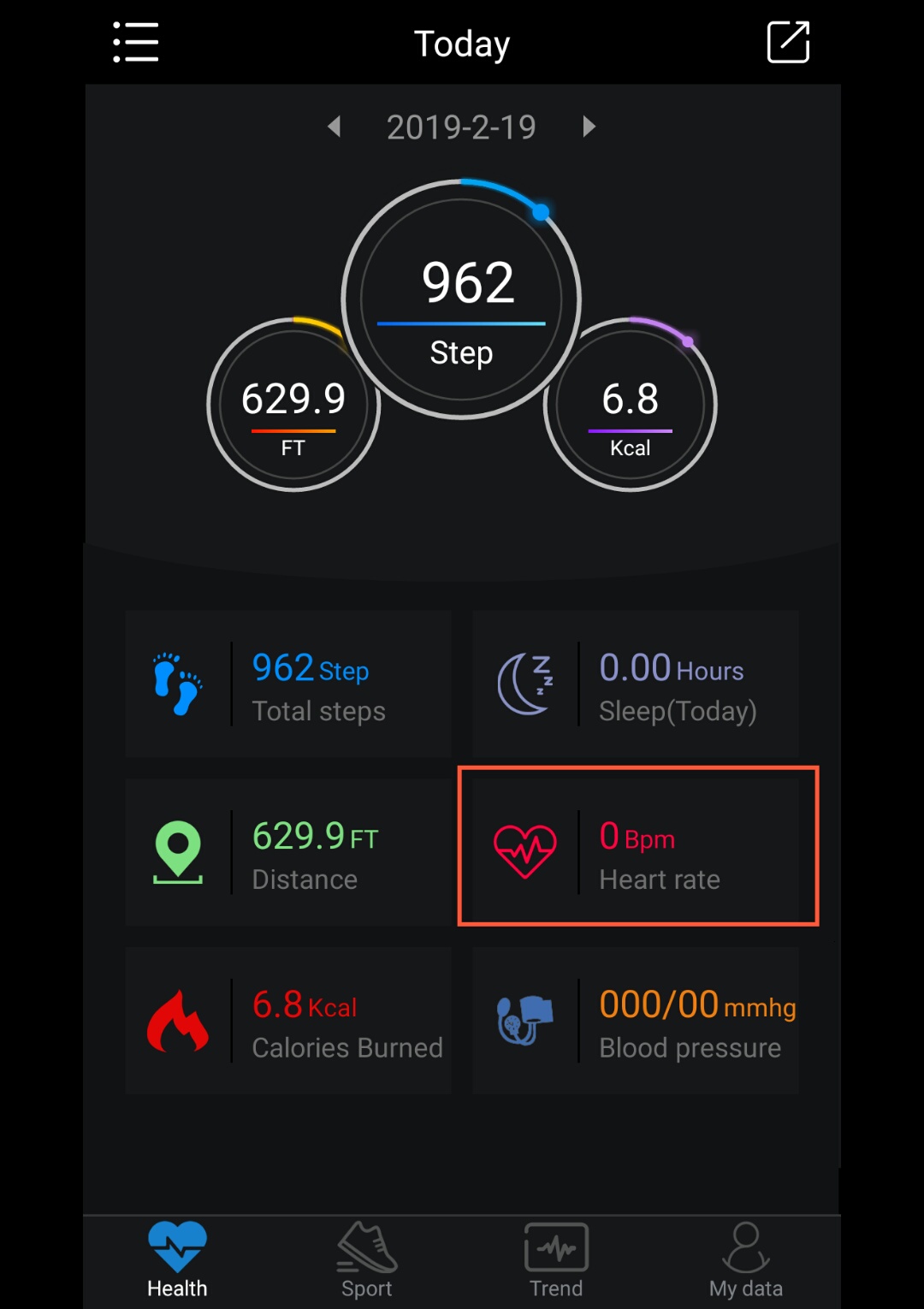
Task: Open the Heart rate card
Action: pos(637,847)
